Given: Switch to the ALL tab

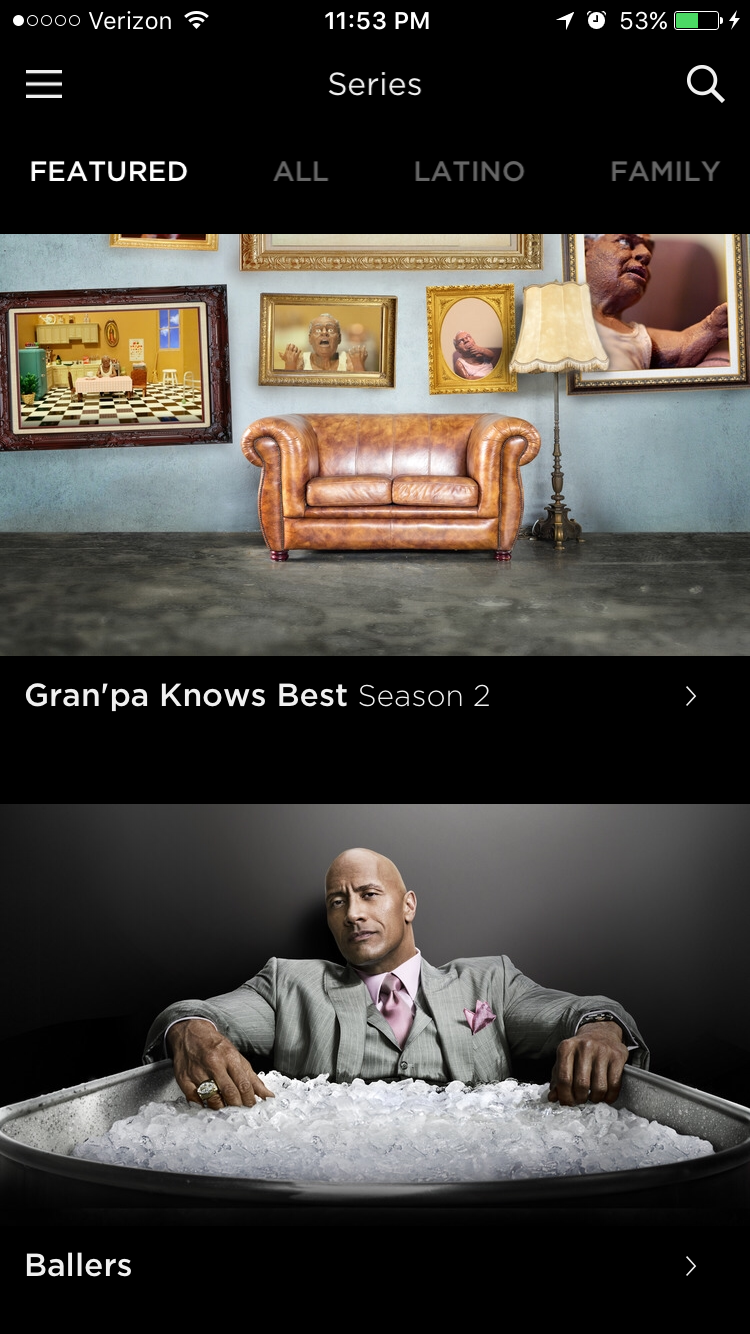Looking at the screenshot, I should coord(301,171).
